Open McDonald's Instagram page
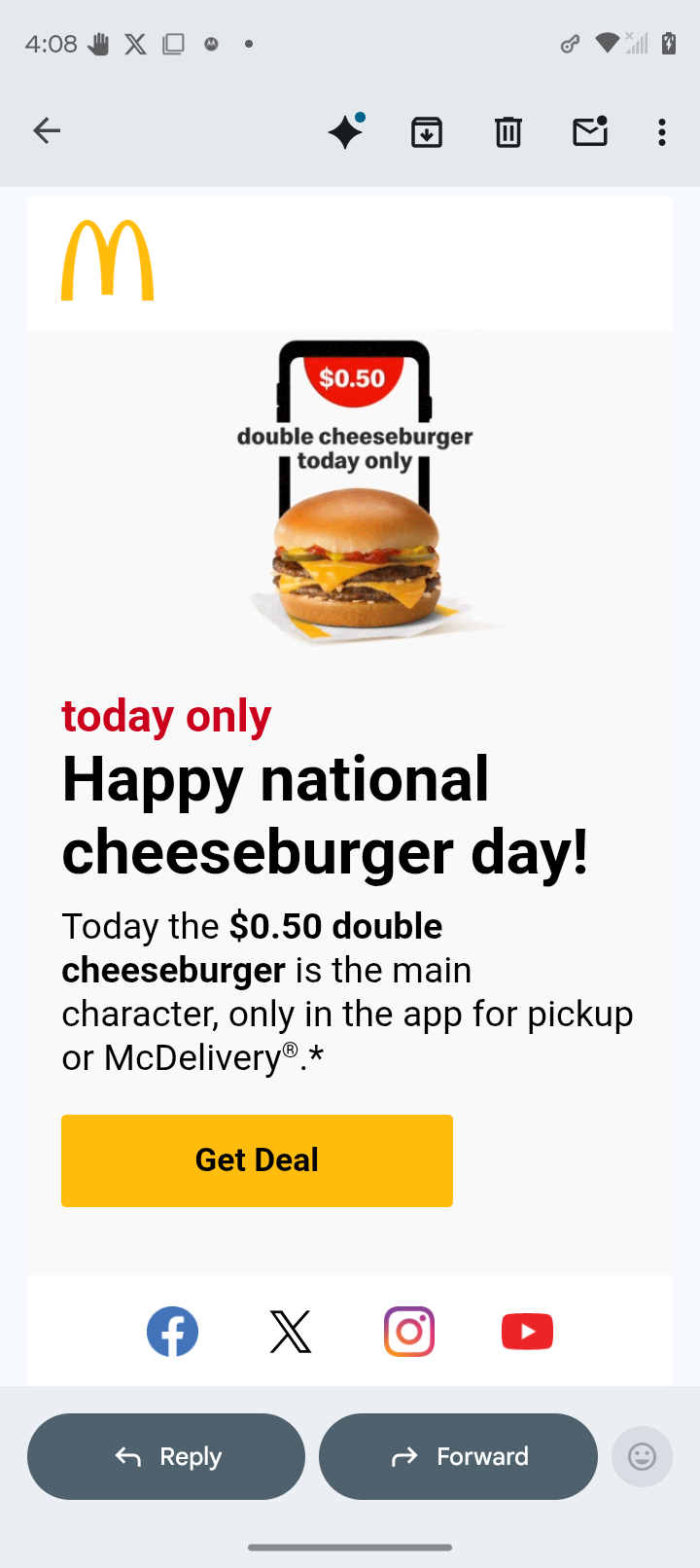The width and height of the screenshot is (700, 1568). point(408,1331)
